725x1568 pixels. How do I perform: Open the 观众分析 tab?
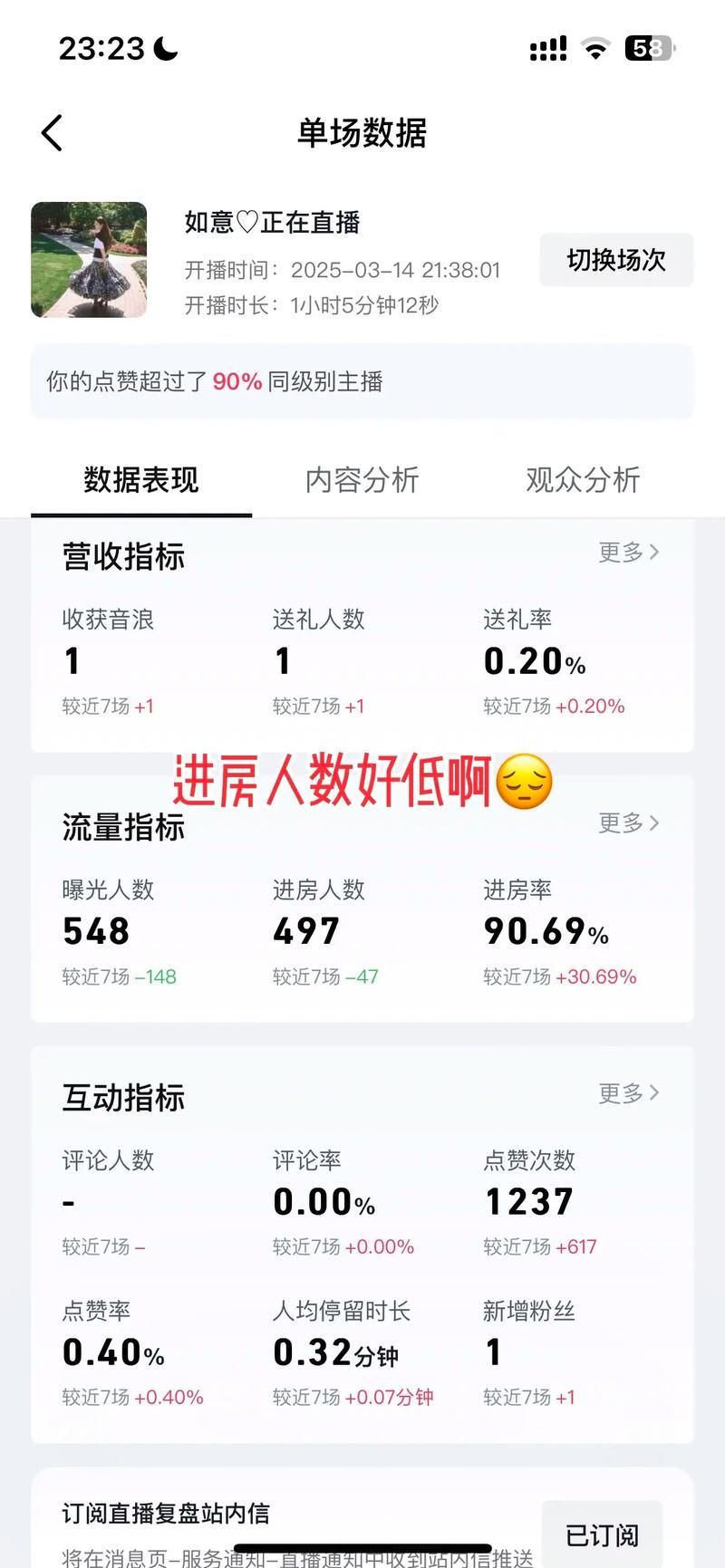pos(580,480)
